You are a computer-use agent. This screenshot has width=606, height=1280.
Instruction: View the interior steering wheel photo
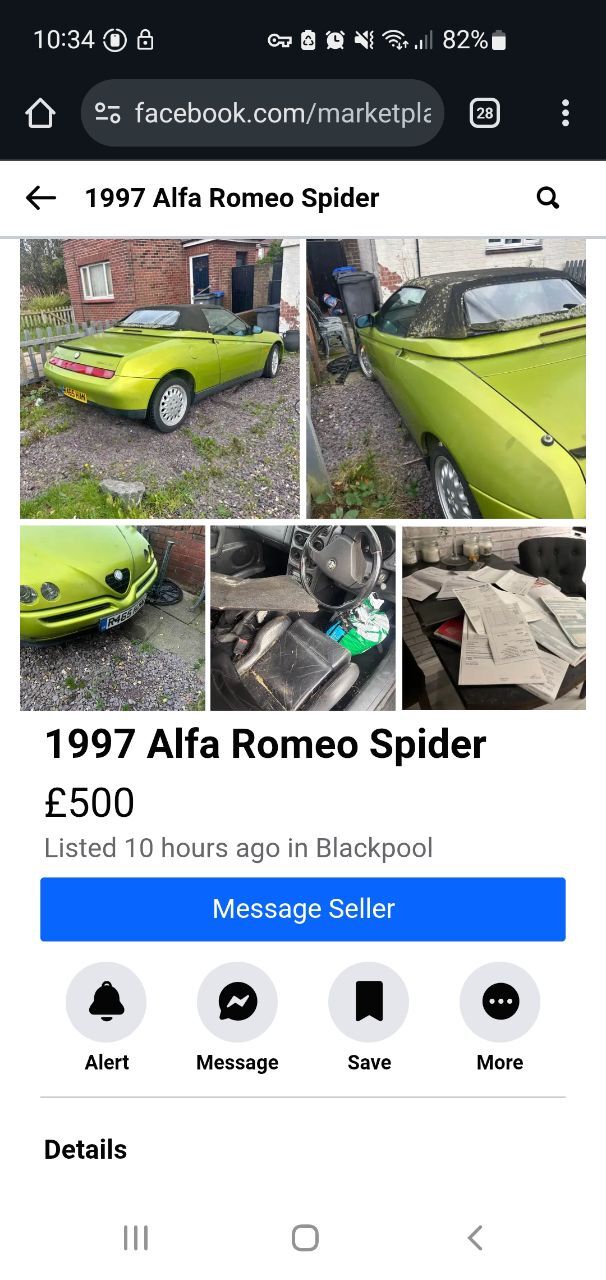(303, 618)
